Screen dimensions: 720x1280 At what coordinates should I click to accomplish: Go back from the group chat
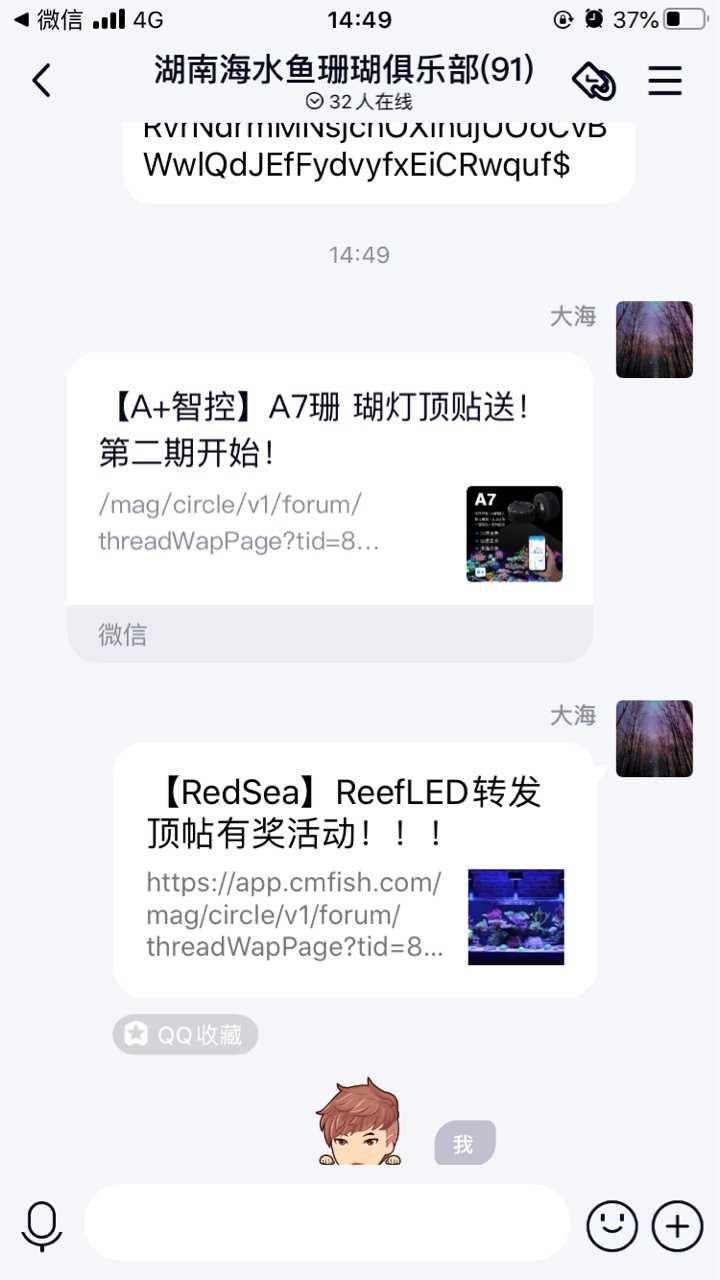click(x=41, y=81)
